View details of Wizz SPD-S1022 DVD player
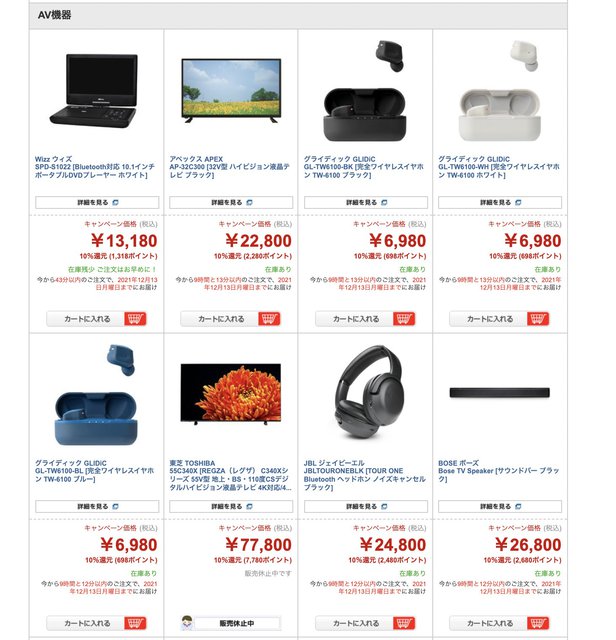The image size is (616, 640). click(x=97, y=202)
